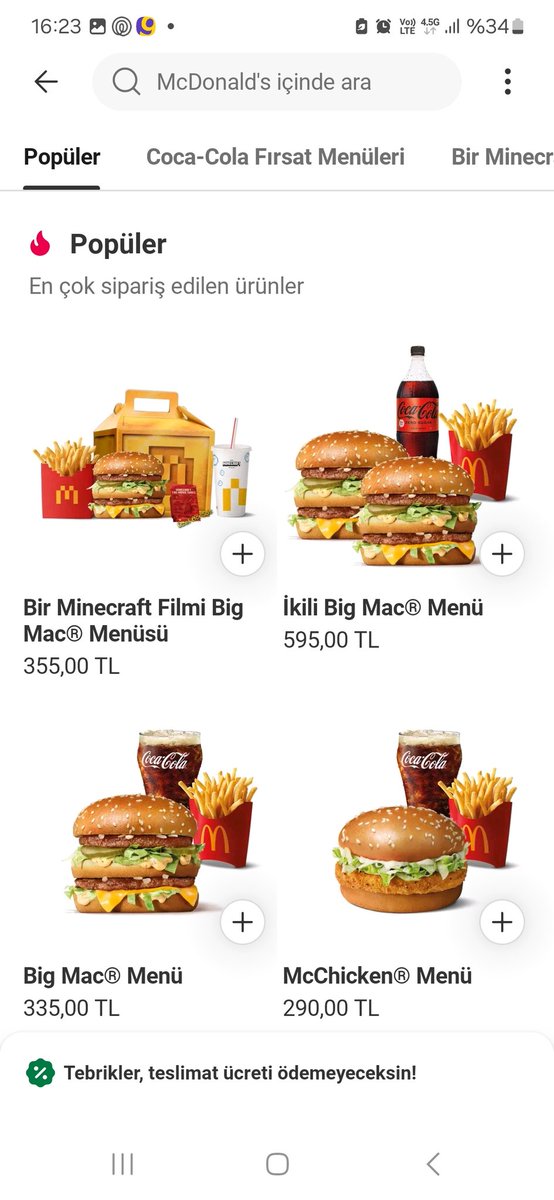Add İkili Big Mac Menü with plus button
554x1200 pixels.
(x=502, y=552)
